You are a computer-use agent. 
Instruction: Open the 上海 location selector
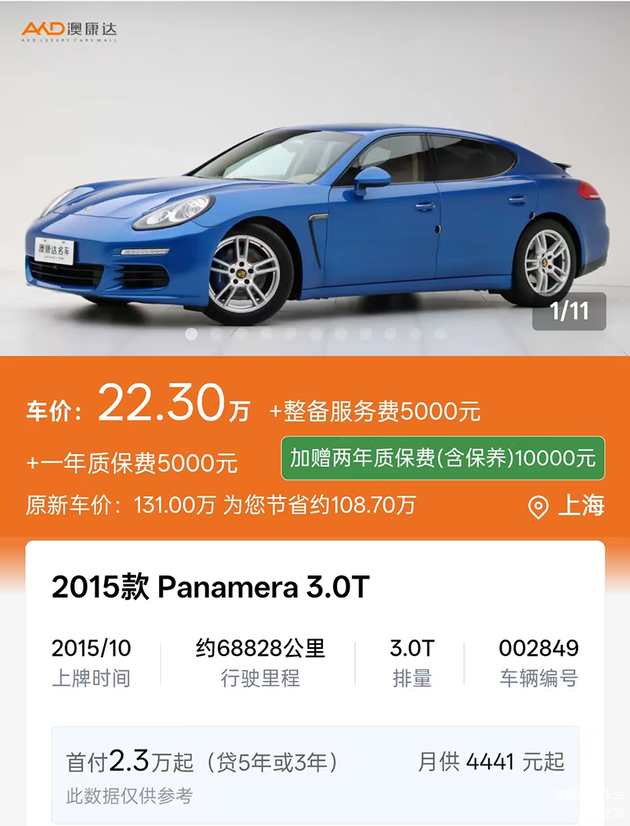coord(567,505)
